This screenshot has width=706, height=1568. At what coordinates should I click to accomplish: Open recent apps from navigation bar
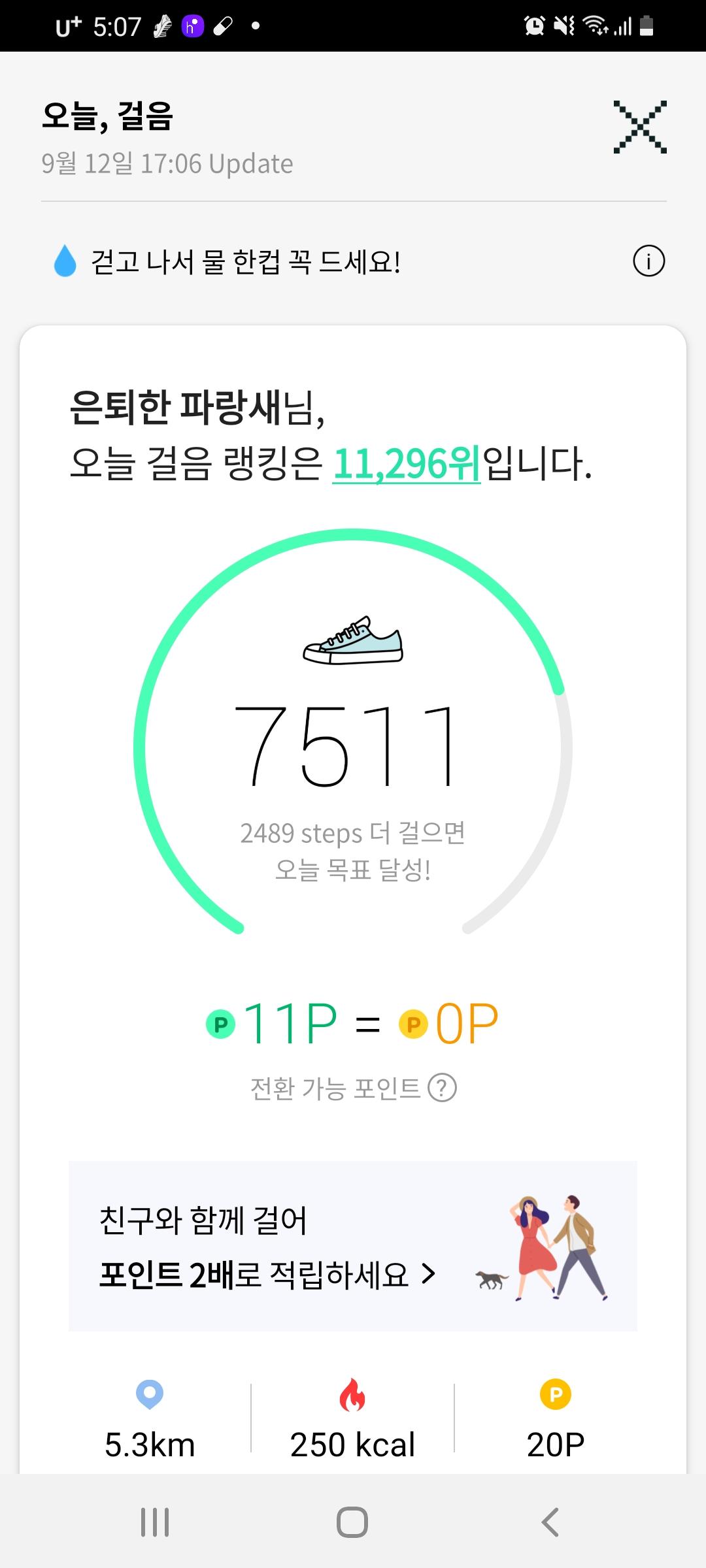coord(155,1522)
